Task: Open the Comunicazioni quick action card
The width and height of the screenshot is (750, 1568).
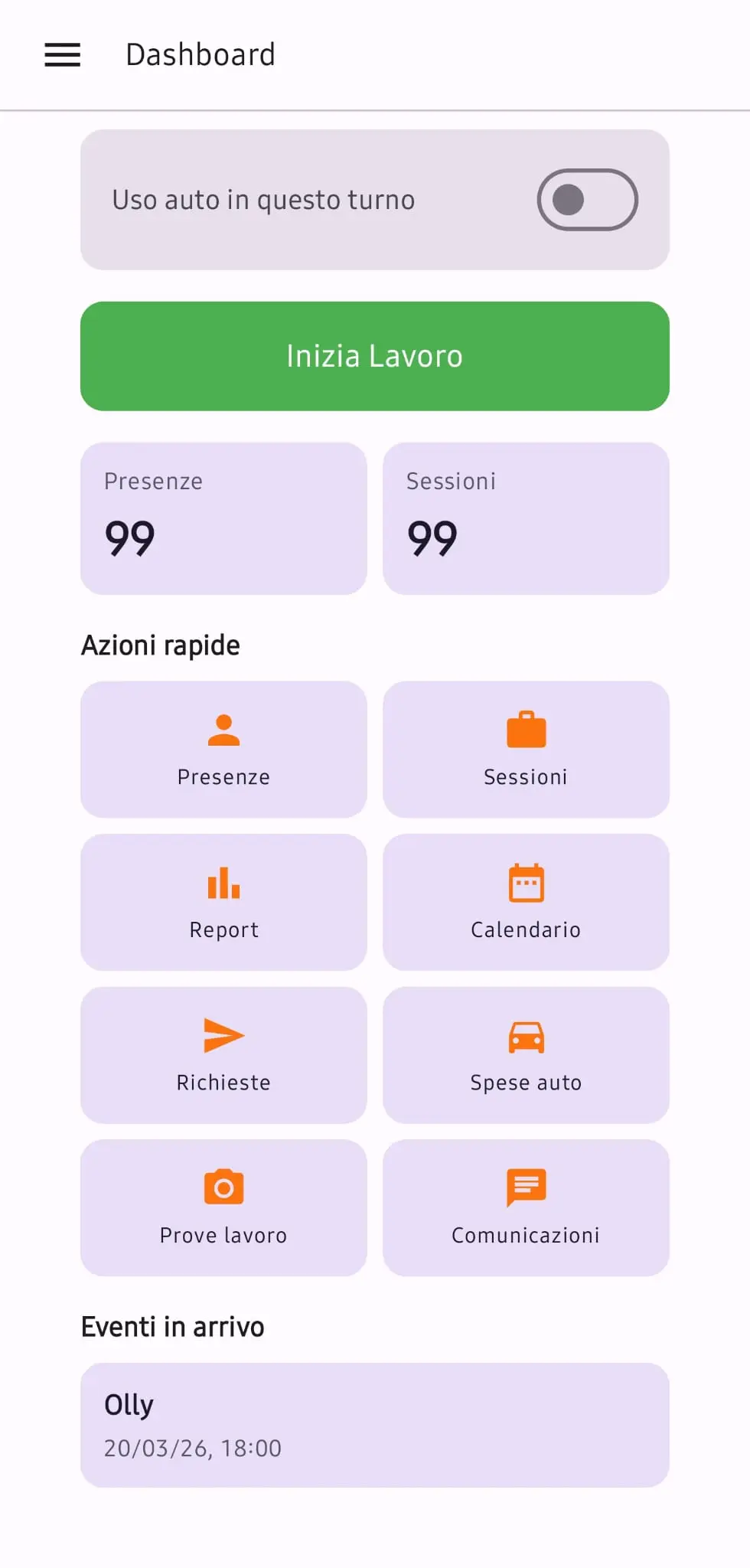Action: [526, 1208]
